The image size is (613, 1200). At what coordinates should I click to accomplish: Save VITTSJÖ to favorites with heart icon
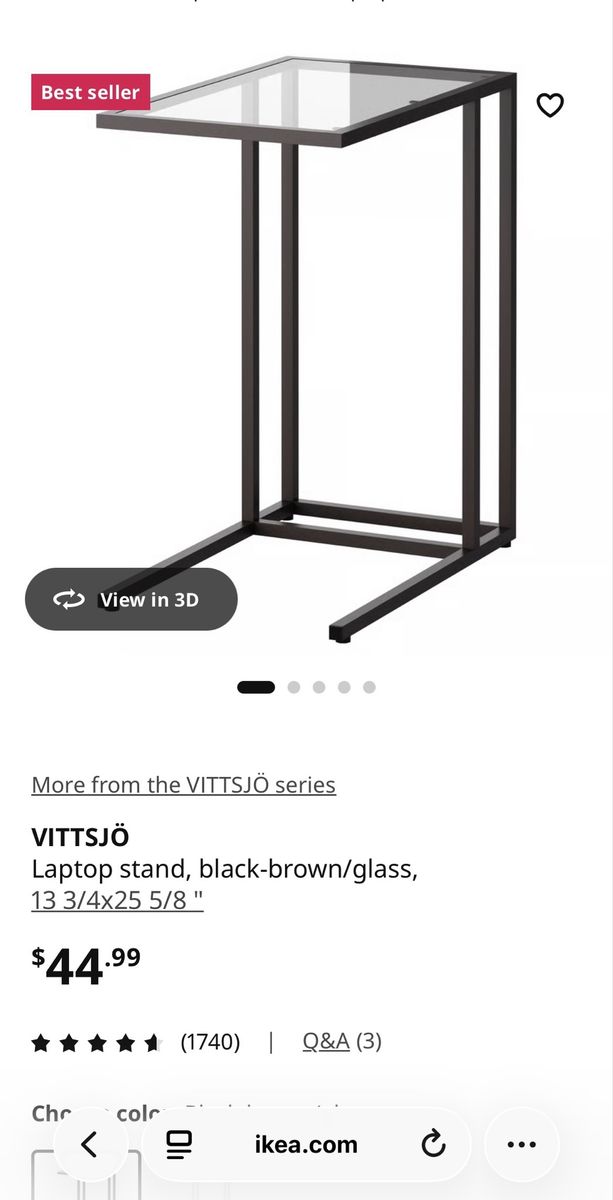tap(550, 105)
